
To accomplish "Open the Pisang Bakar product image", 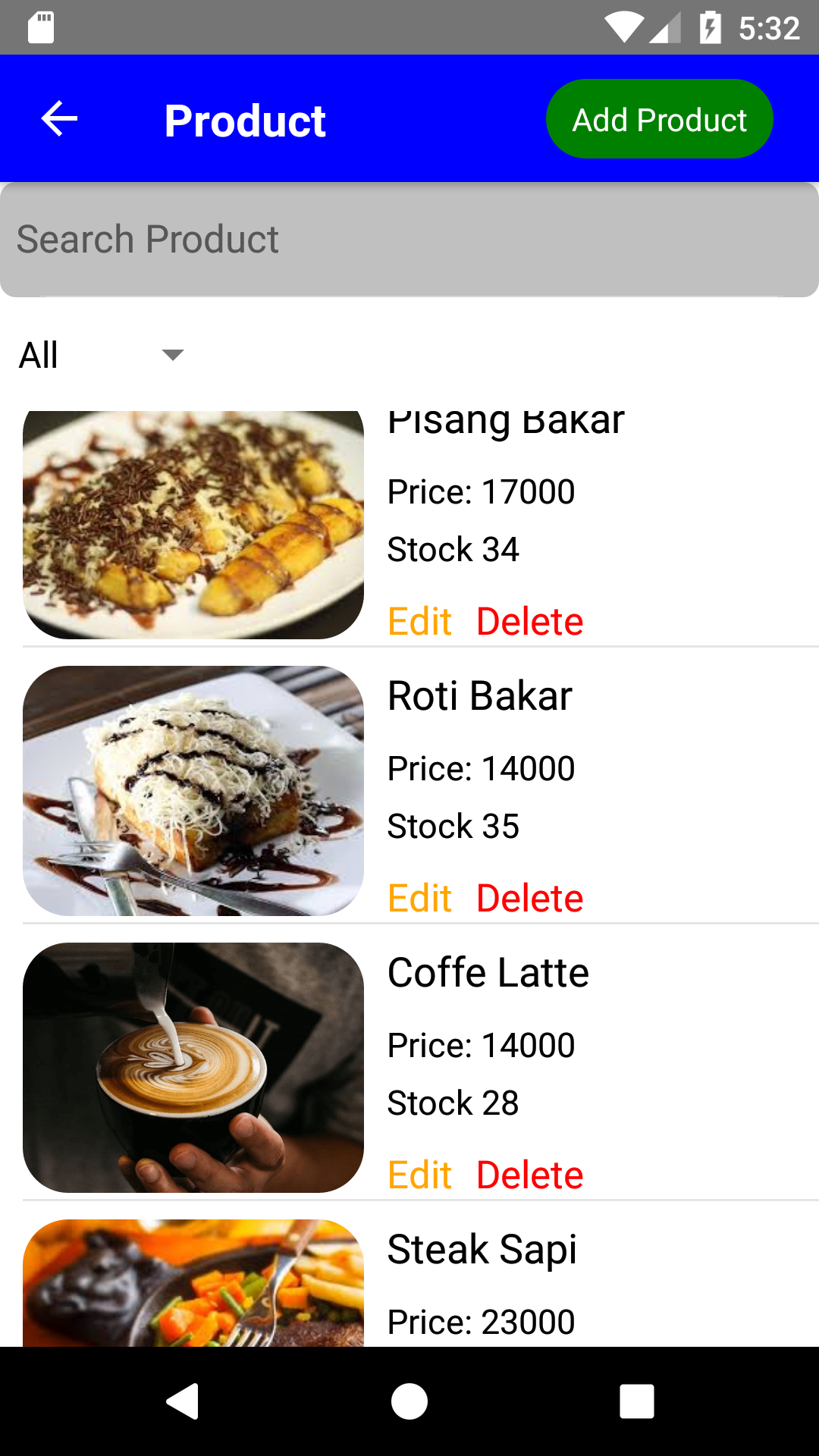I will [194, 523].
